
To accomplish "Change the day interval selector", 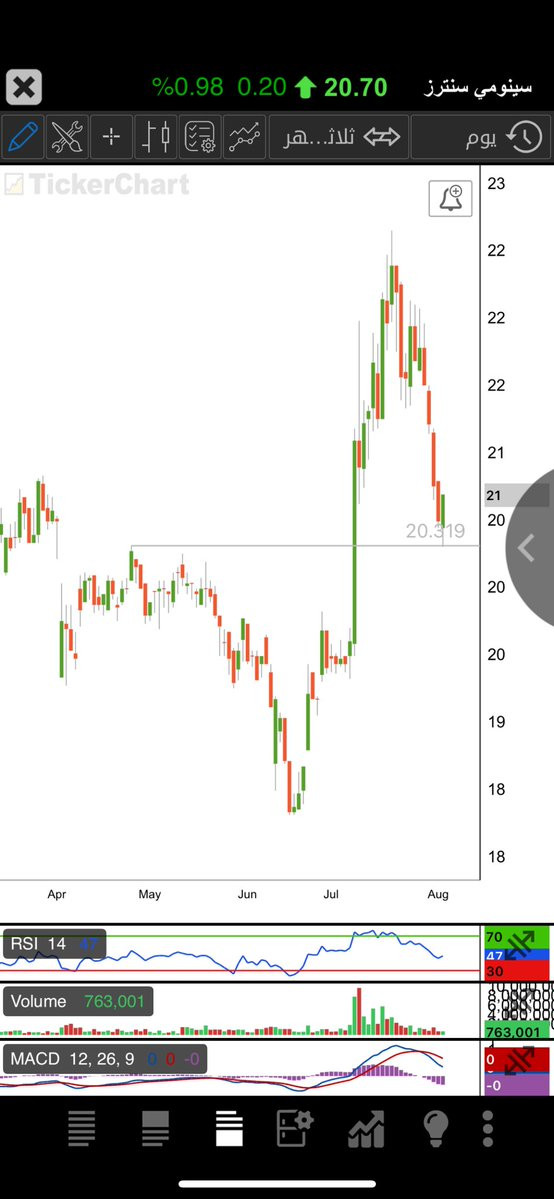I will click(x=481, y=137).
